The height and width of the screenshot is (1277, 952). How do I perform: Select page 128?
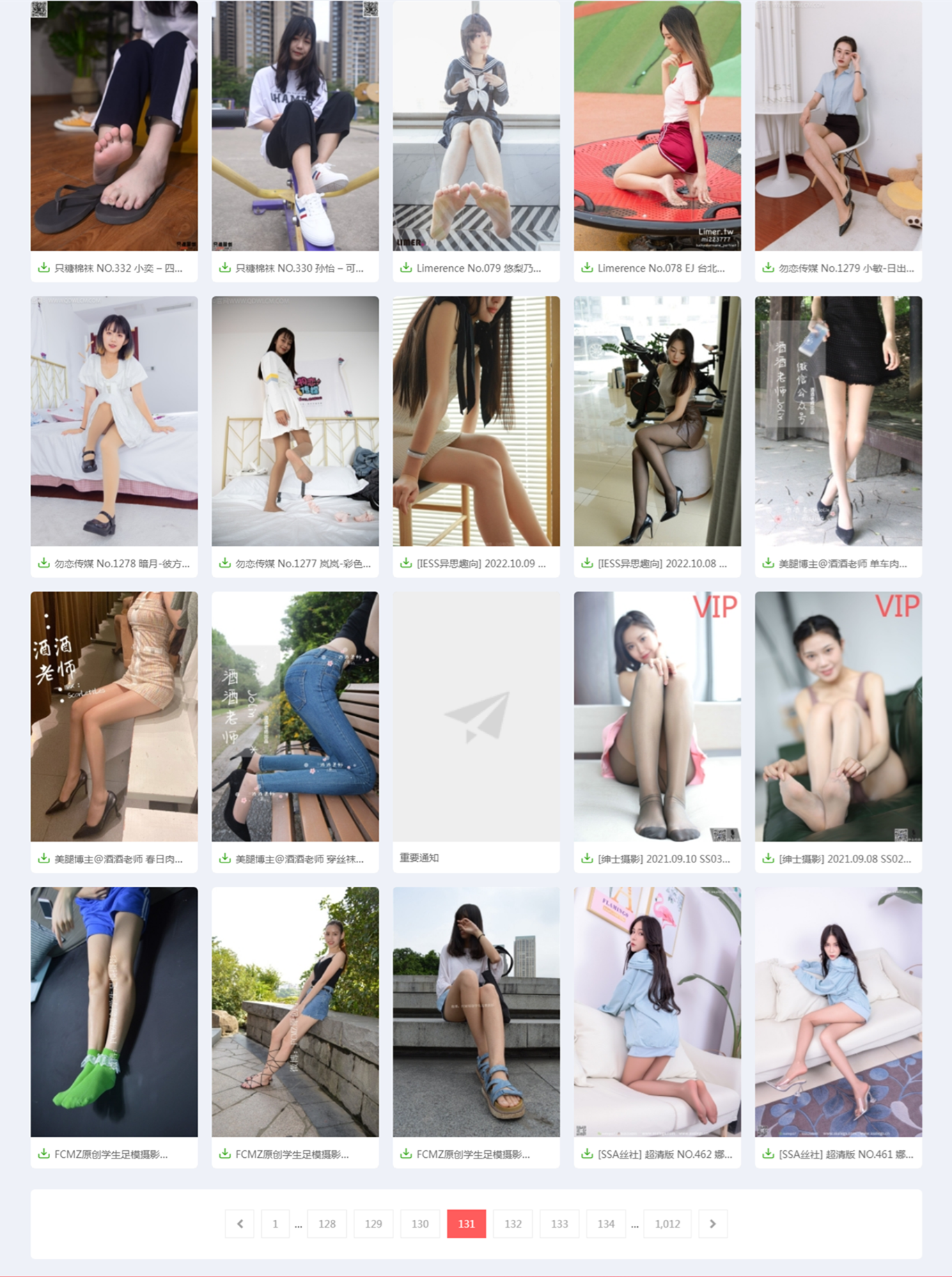pos(327,1223)
